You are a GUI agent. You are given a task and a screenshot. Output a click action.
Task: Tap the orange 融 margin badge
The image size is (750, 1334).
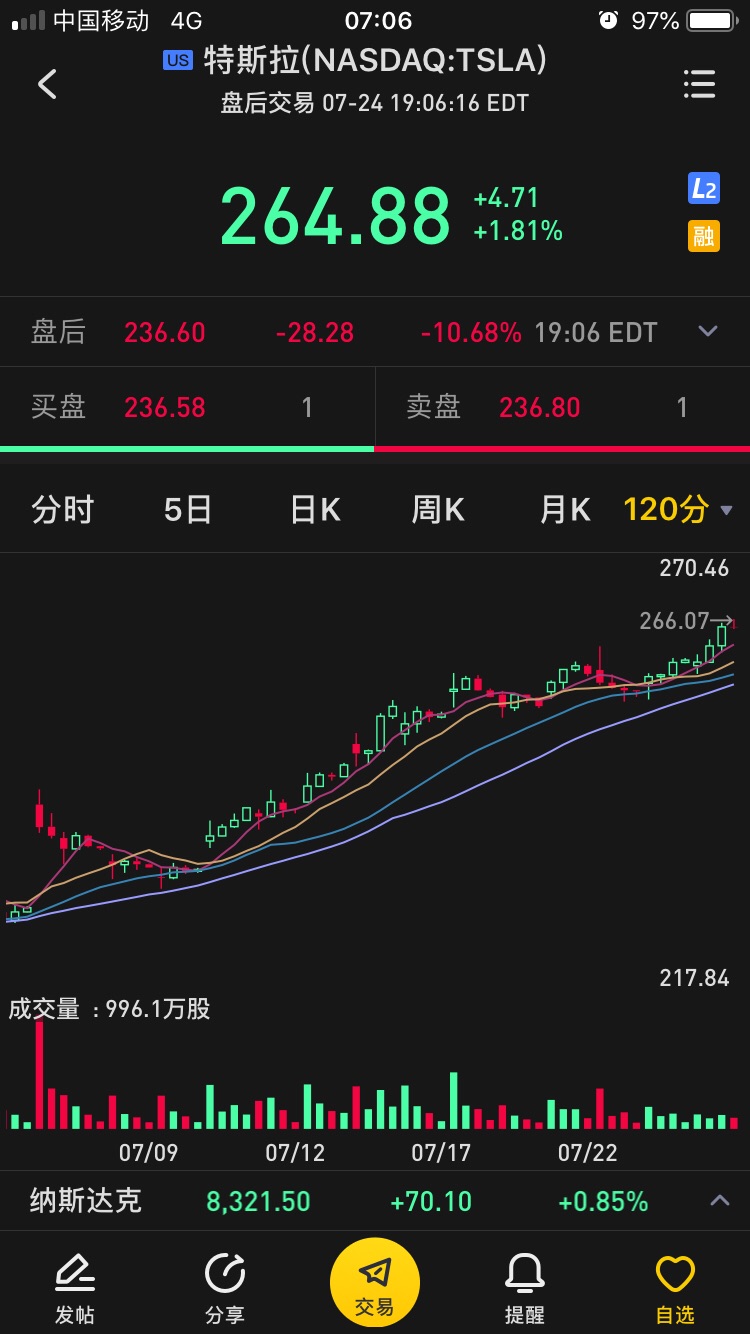point(704,236)
